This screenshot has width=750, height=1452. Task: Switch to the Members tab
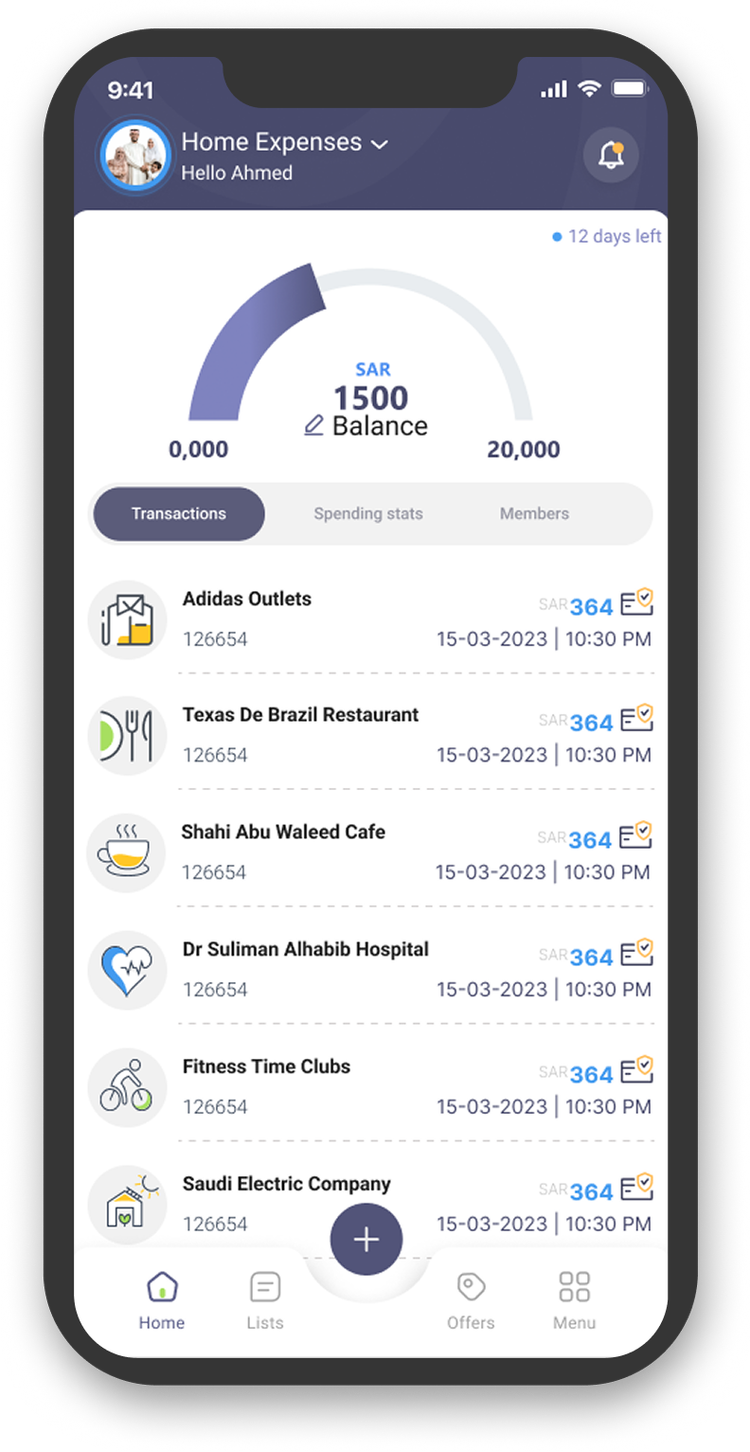(x=534, y=514)
